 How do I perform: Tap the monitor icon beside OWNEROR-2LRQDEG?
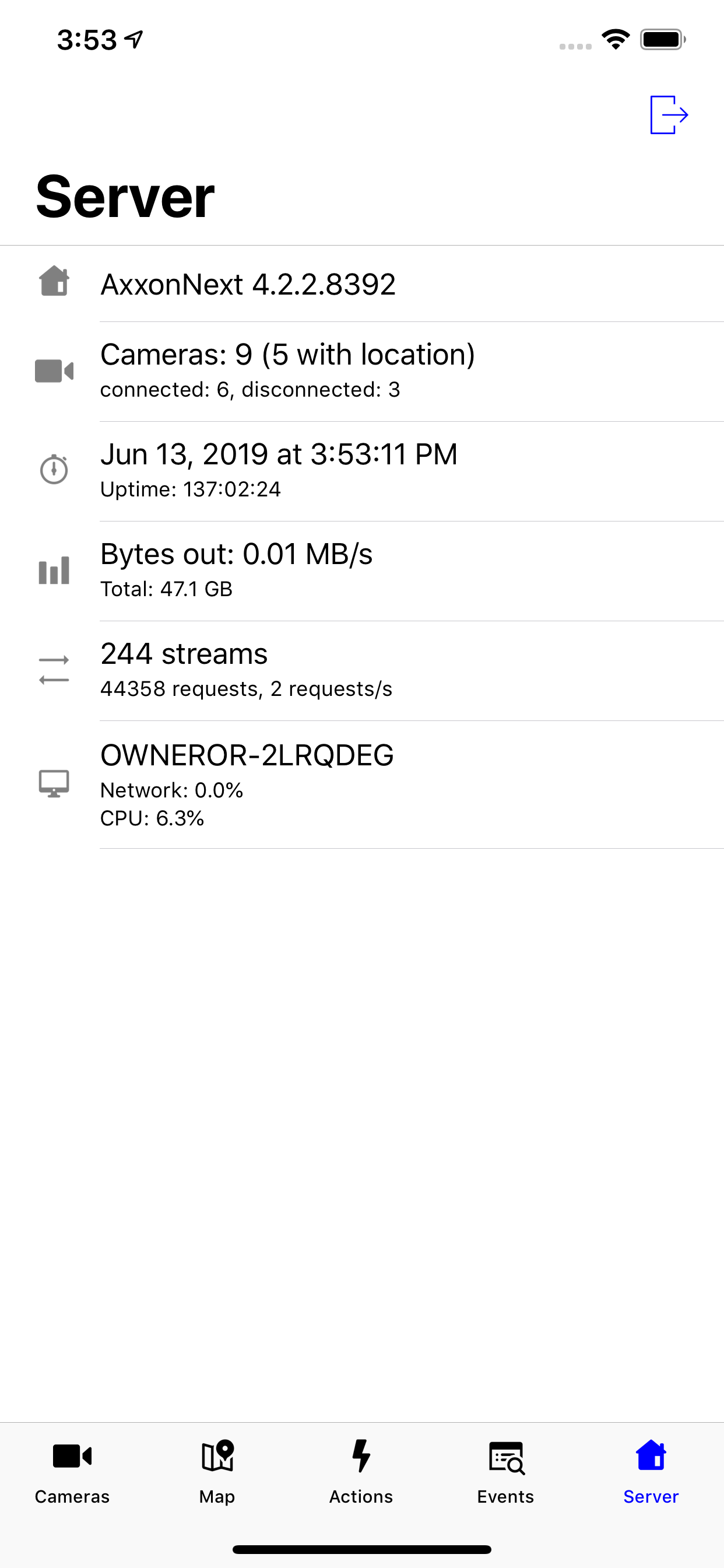coord(54,785)
